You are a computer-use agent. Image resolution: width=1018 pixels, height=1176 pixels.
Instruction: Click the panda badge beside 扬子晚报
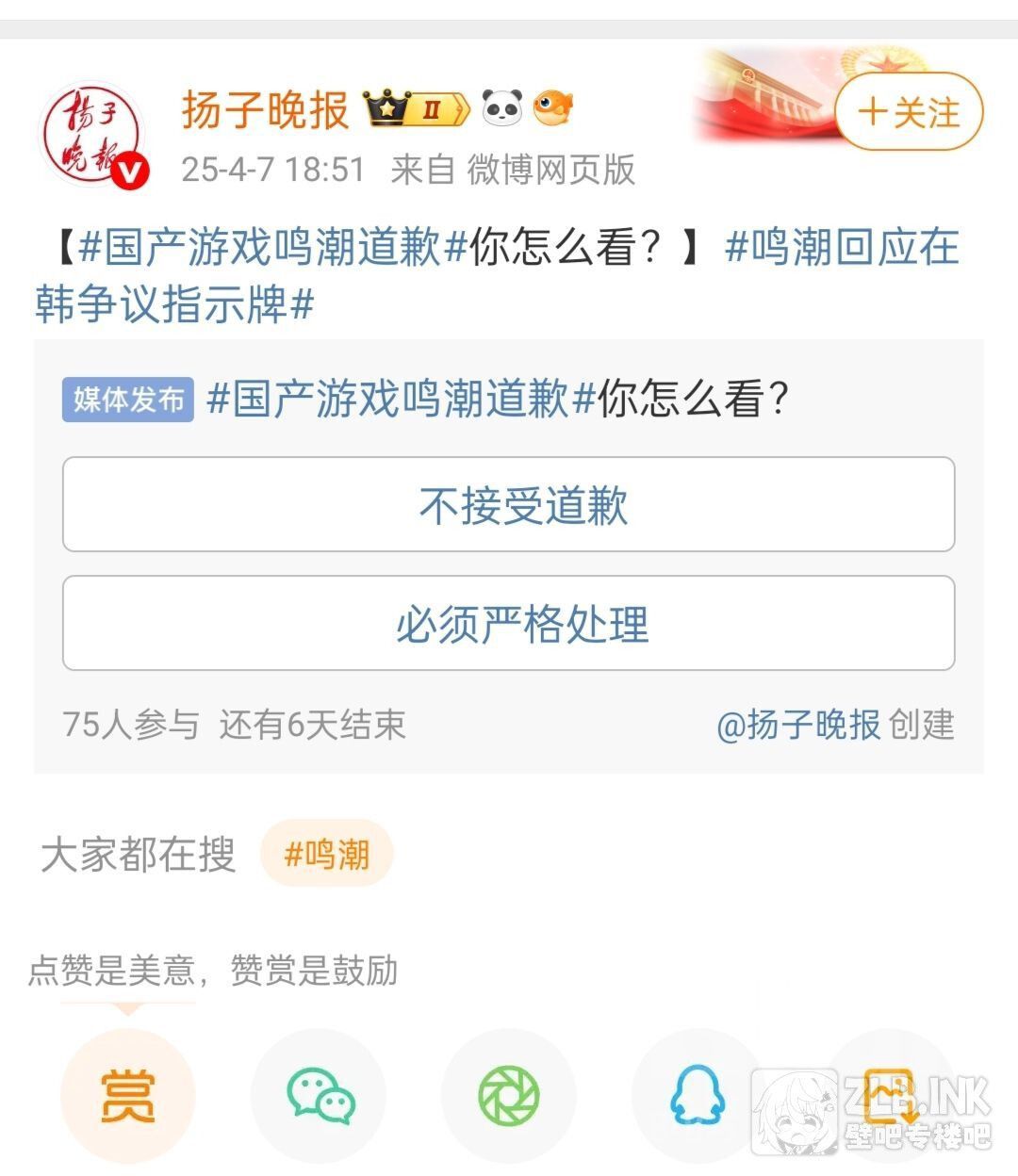(x=505, y=110)
